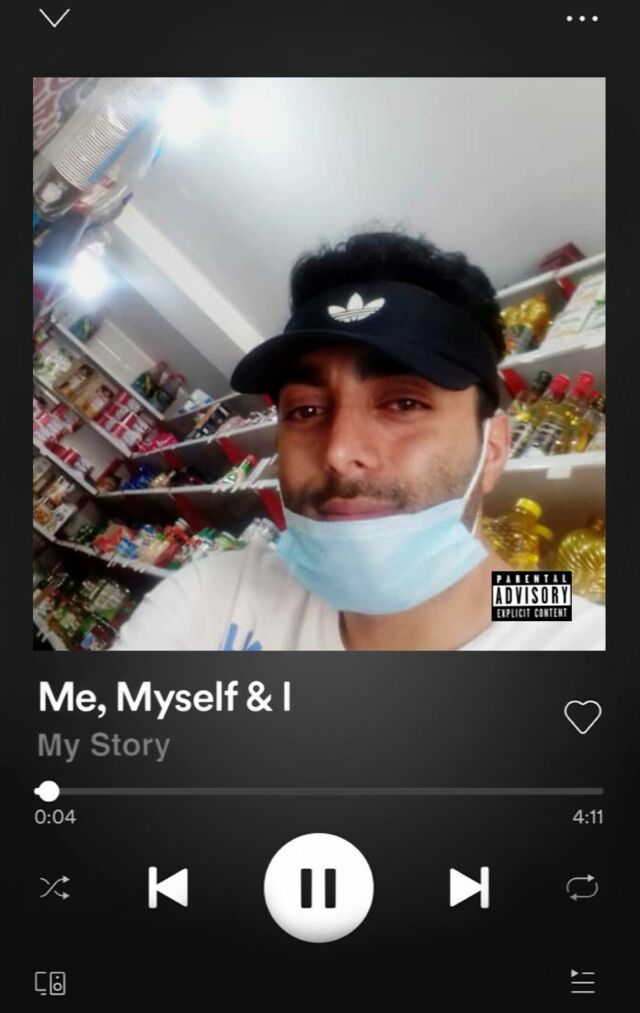640x1013 pixels.
Task: Skip to the next track
Action: pyautogui.click(x=470, y=888)
